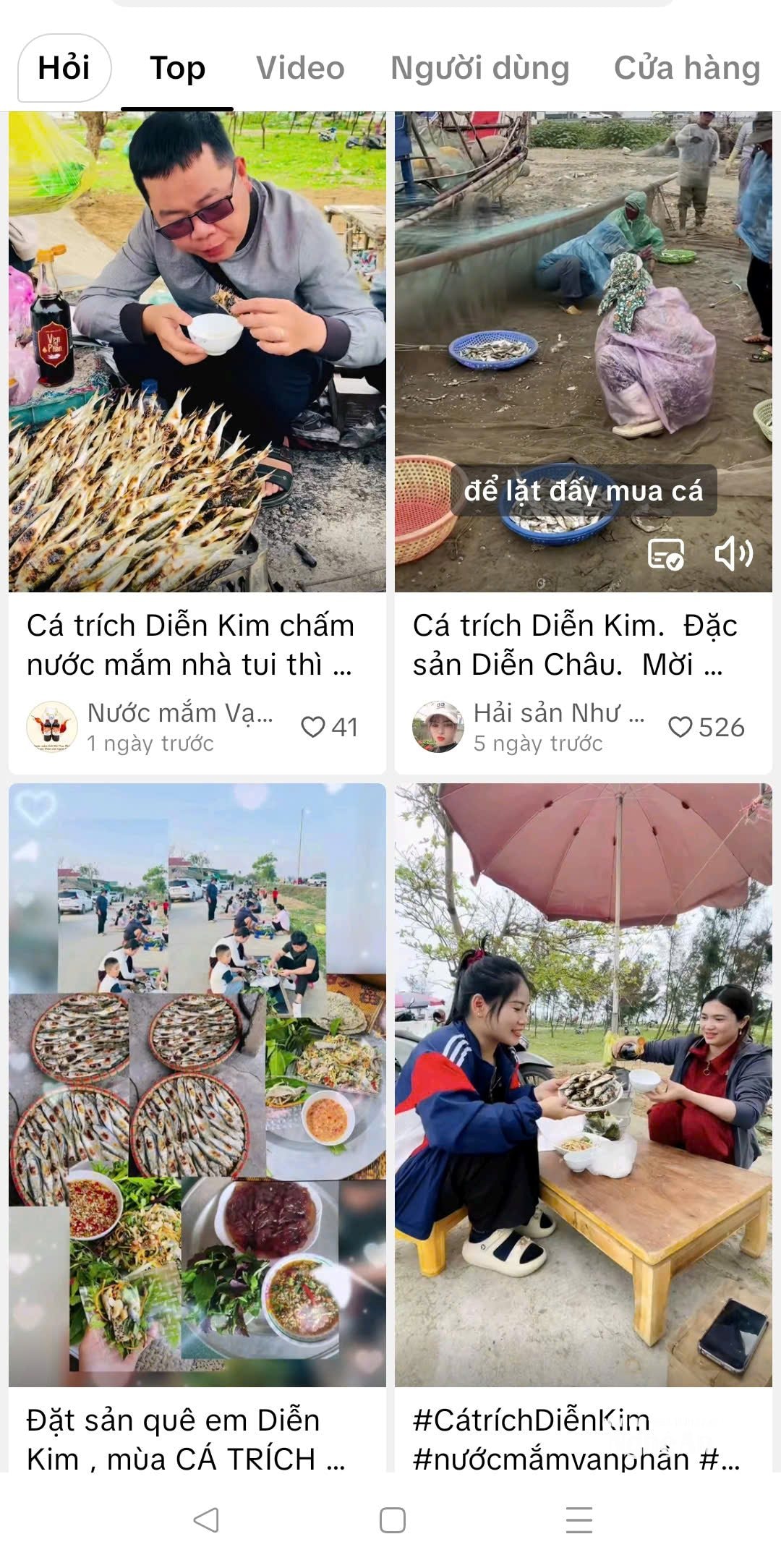Toggle sound on the playing video

click(733, 554)
